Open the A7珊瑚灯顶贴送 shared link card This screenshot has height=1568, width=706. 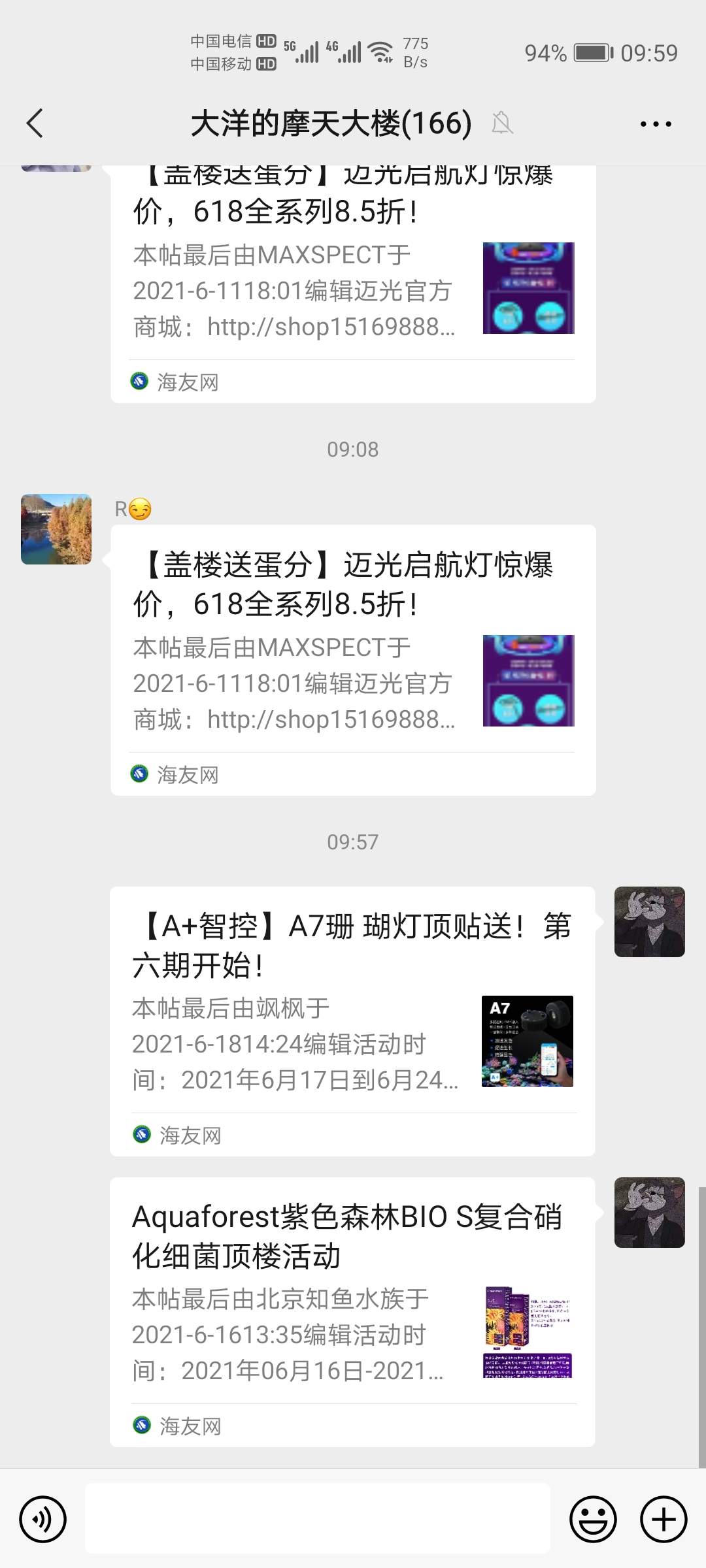[352, 1021]
